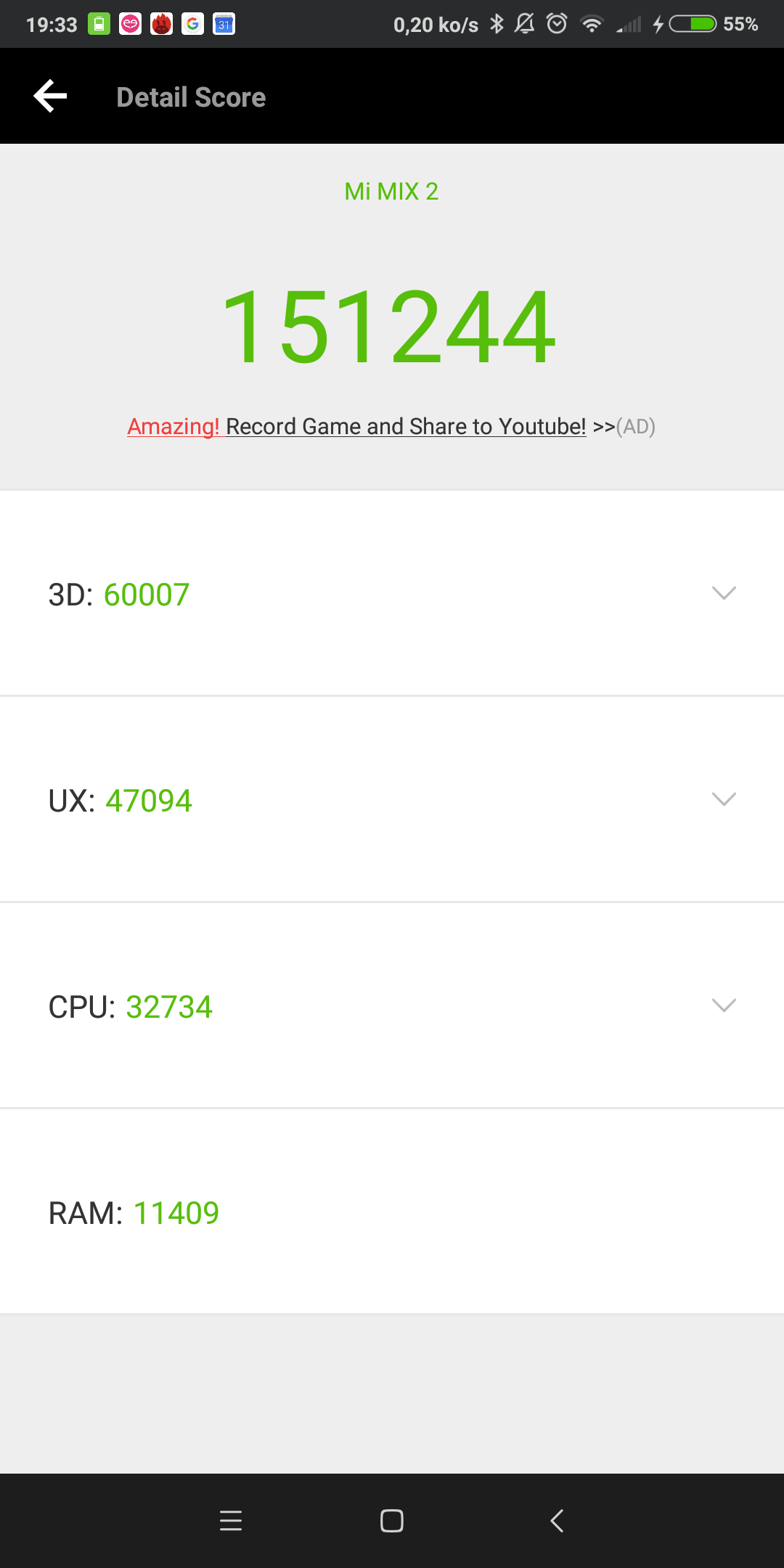The image size is (784, 1568).
Task: Tap the system home button
Action: [392, 1521]
